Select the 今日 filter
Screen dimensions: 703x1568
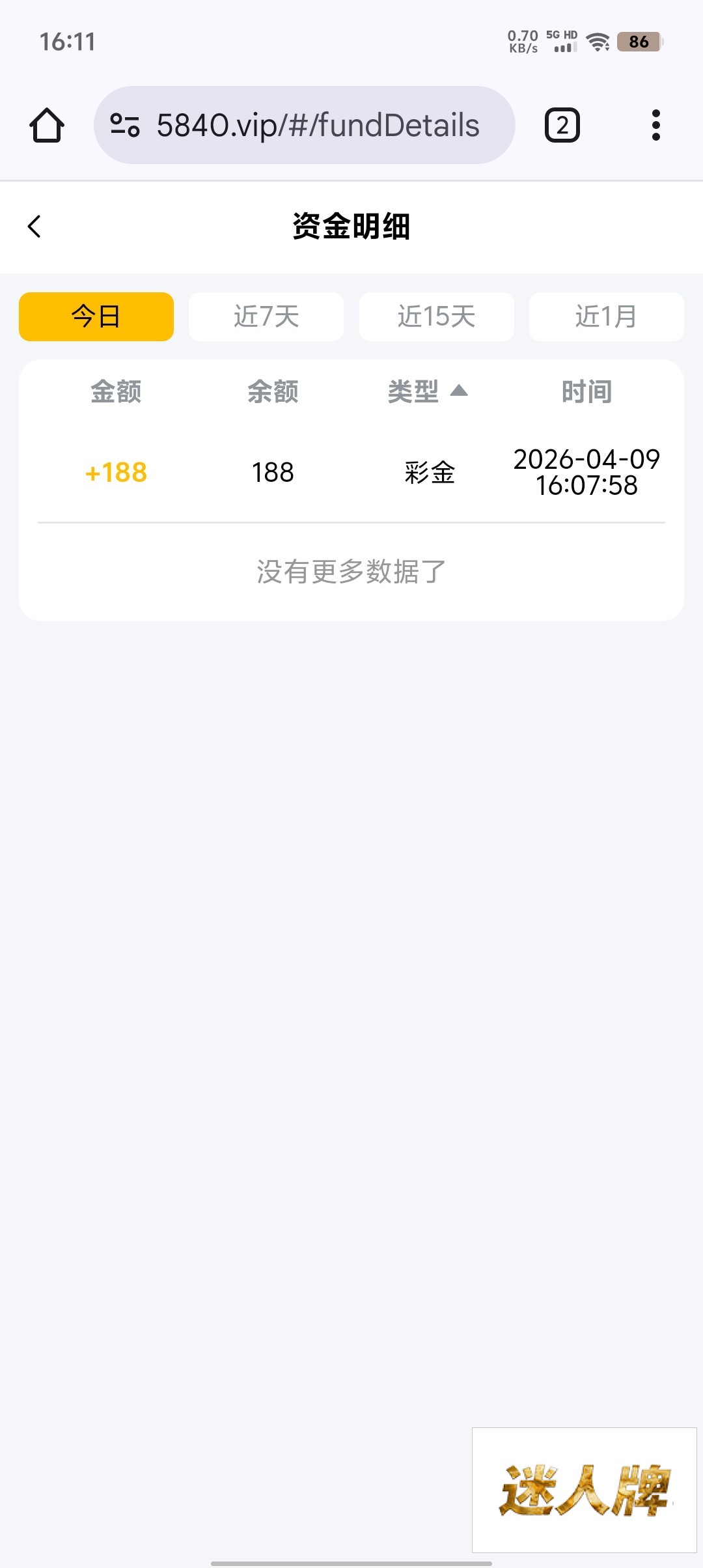[x=96, y=316]
